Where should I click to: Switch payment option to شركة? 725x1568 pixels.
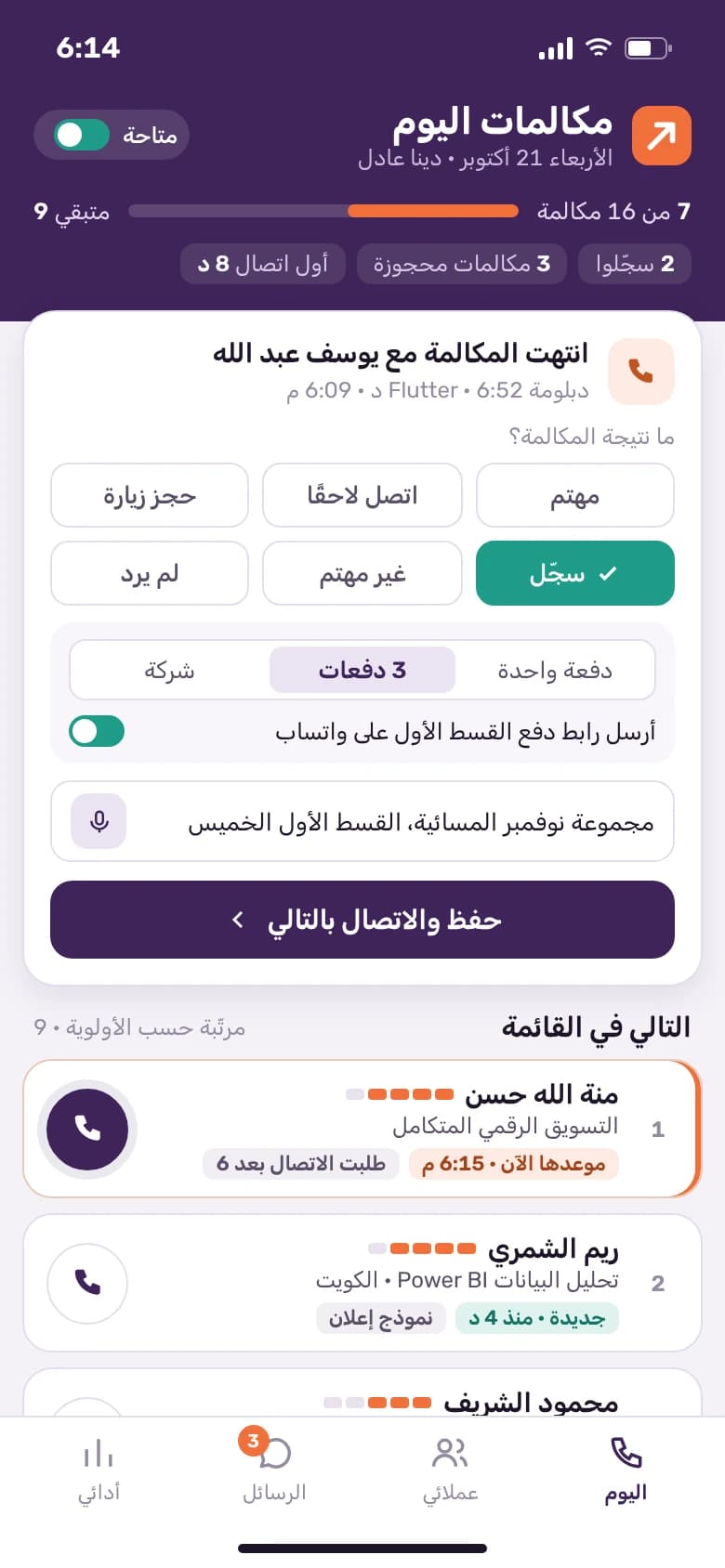click(x=169, y=670)
